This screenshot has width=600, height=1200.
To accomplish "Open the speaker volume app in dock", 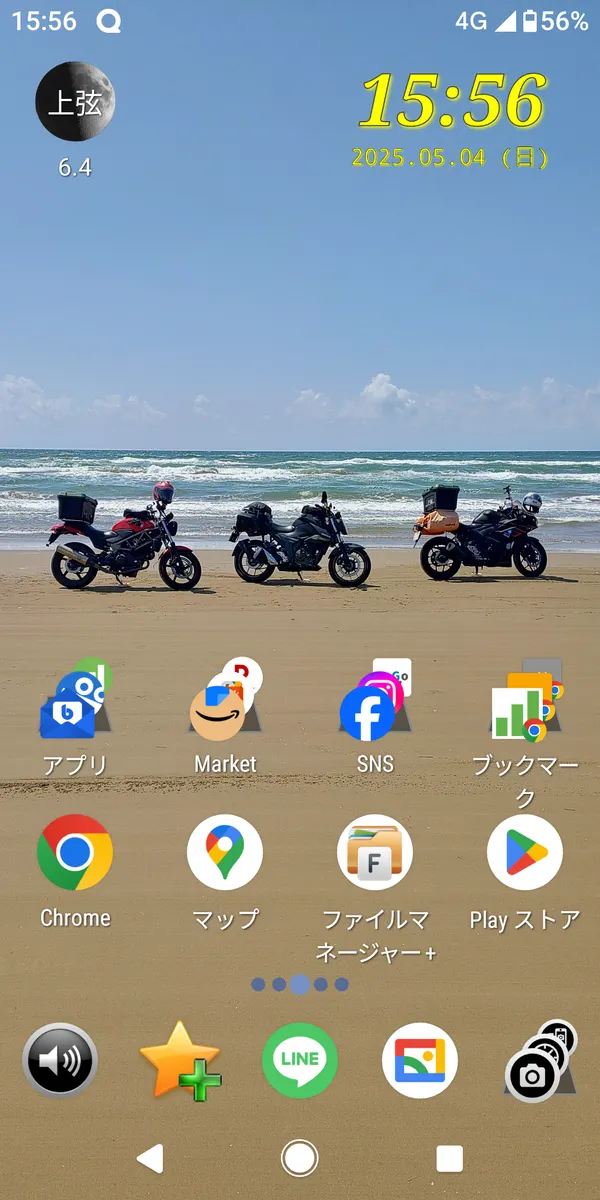I will (x=60, y=1060).
